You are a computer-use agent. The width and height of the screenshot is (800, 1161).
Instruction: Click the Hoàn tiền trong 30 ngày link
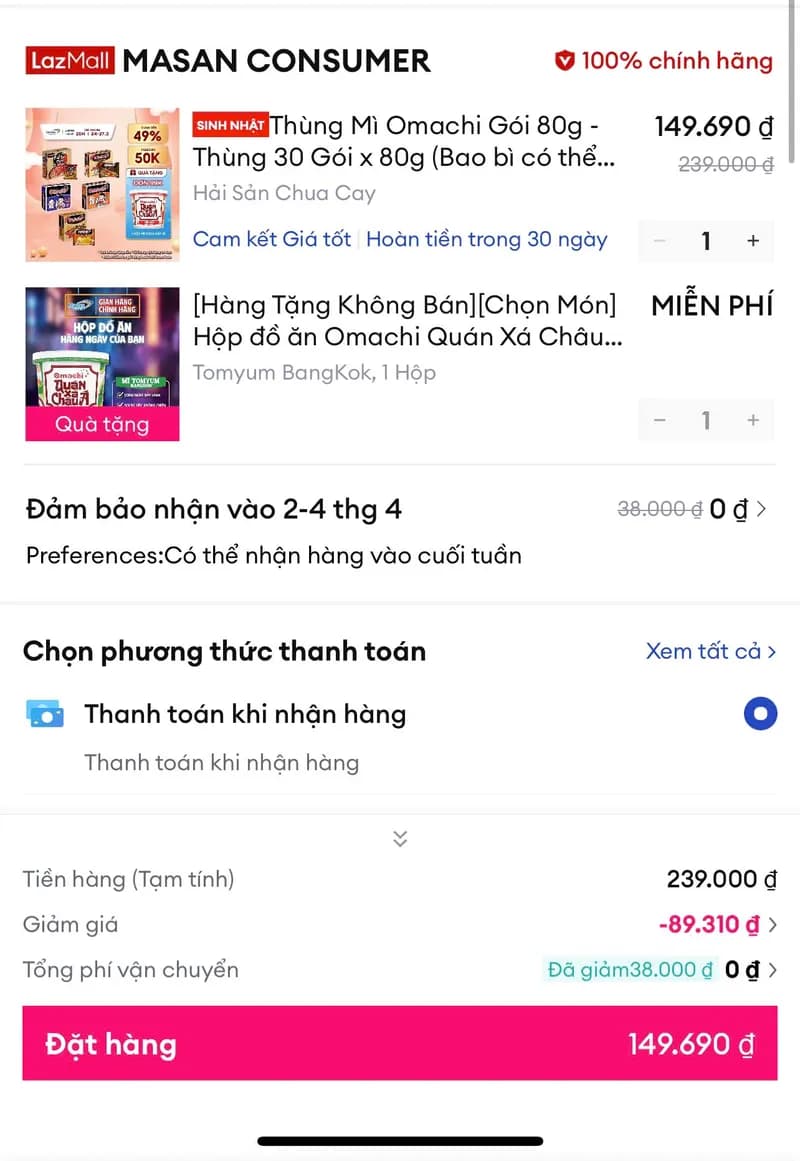pos(486,240)
